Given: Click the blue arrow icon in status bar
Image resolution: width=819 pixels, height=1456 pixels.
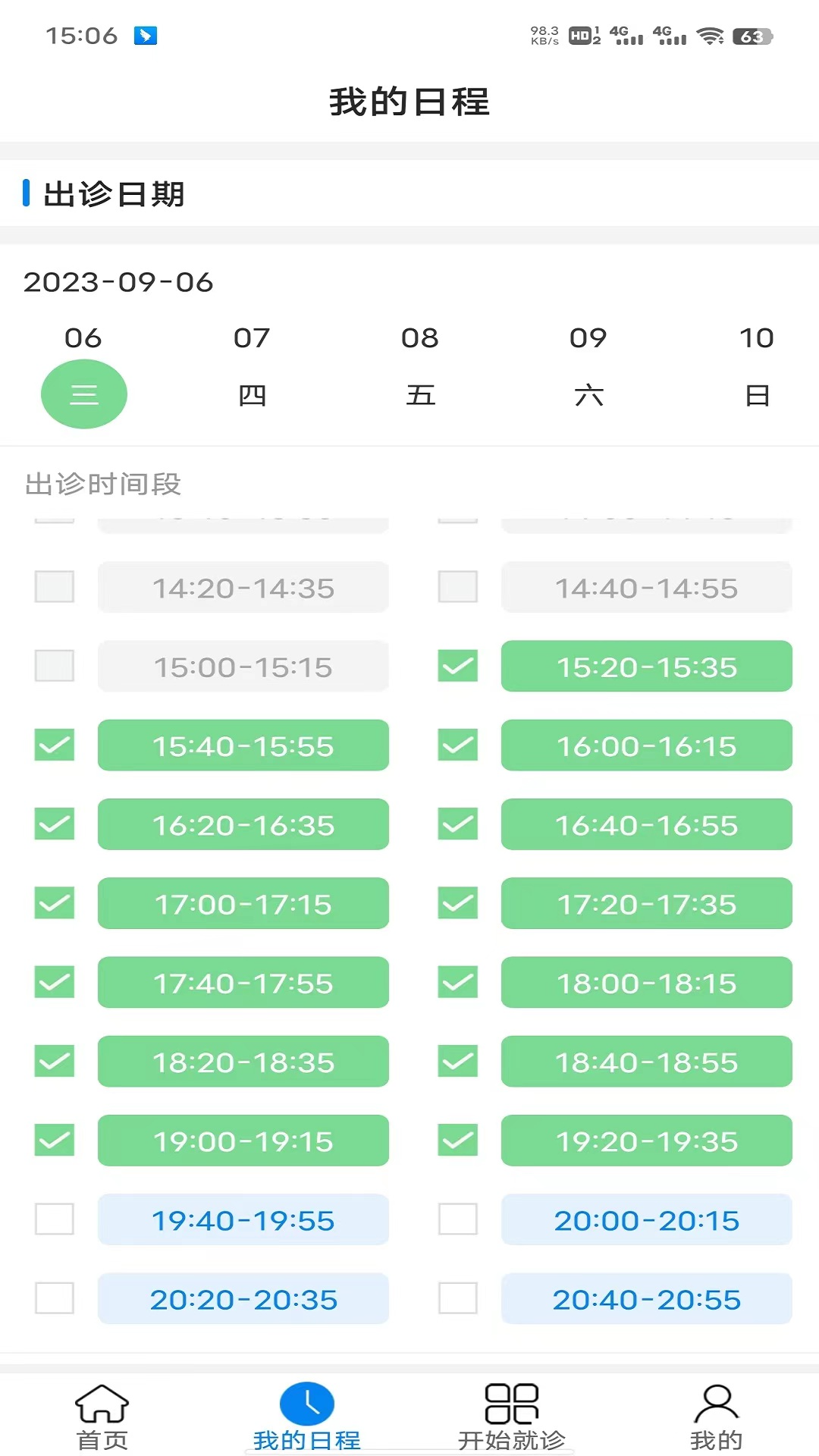Looking at the screenshot, I should coord(145,34).
